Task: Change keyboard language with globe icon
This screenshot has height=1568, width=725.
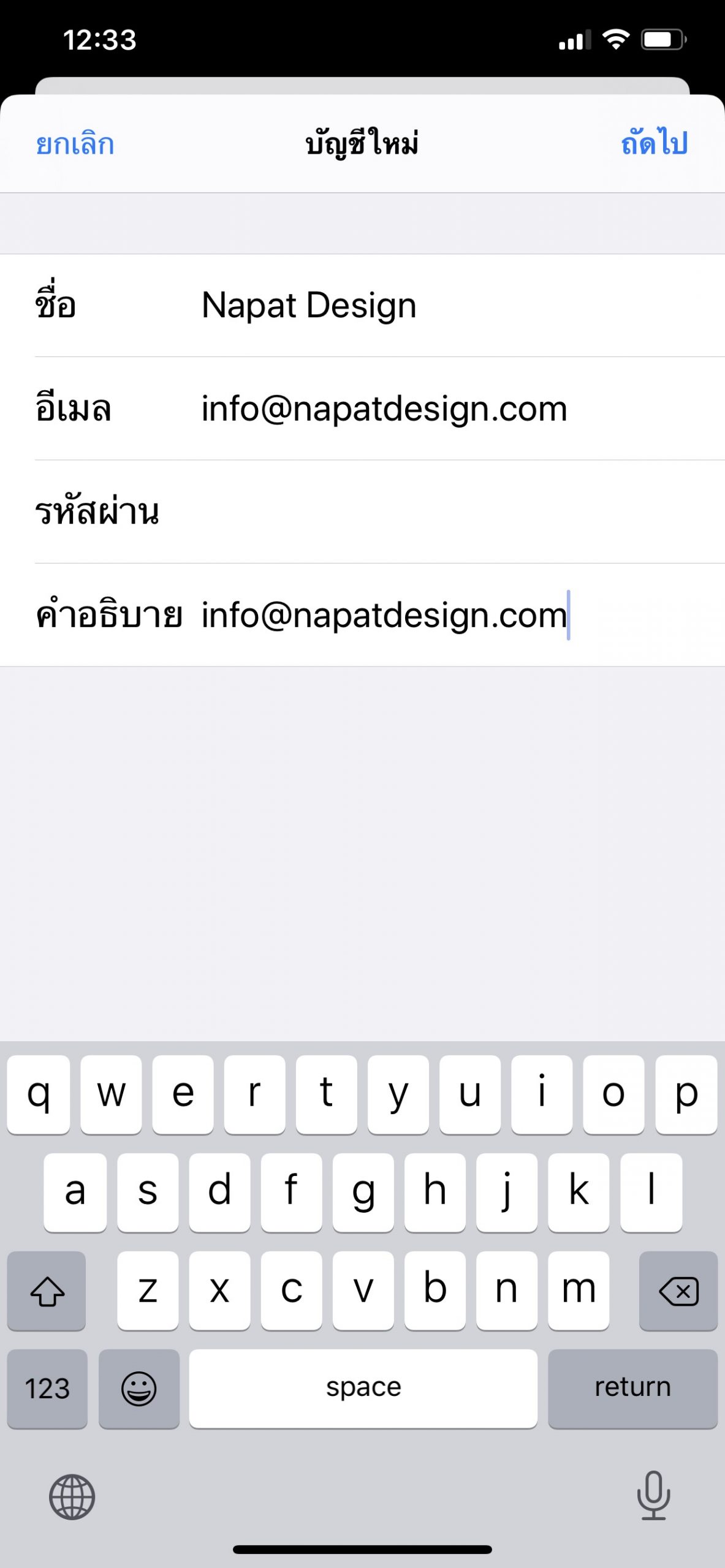Action: pos(72,1496)
